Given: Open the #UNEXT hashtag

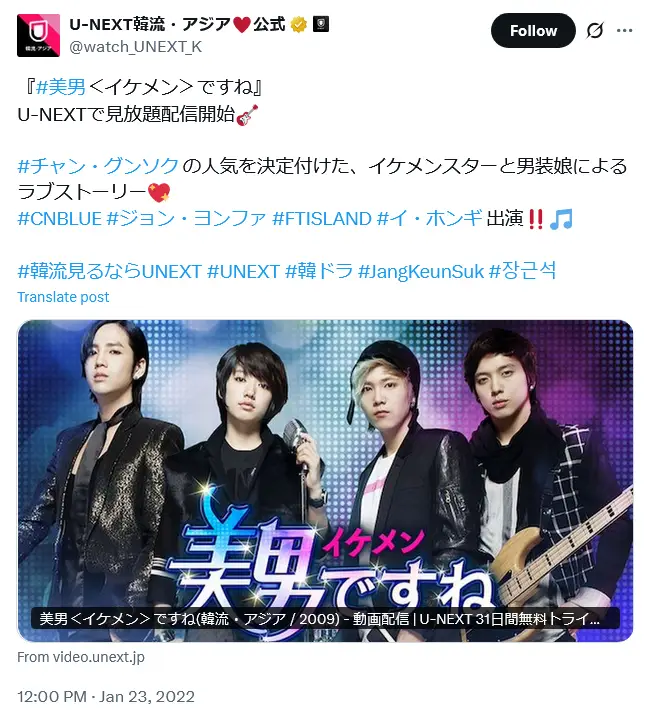Looking at the screenshot, I should [x=243, y=271].
